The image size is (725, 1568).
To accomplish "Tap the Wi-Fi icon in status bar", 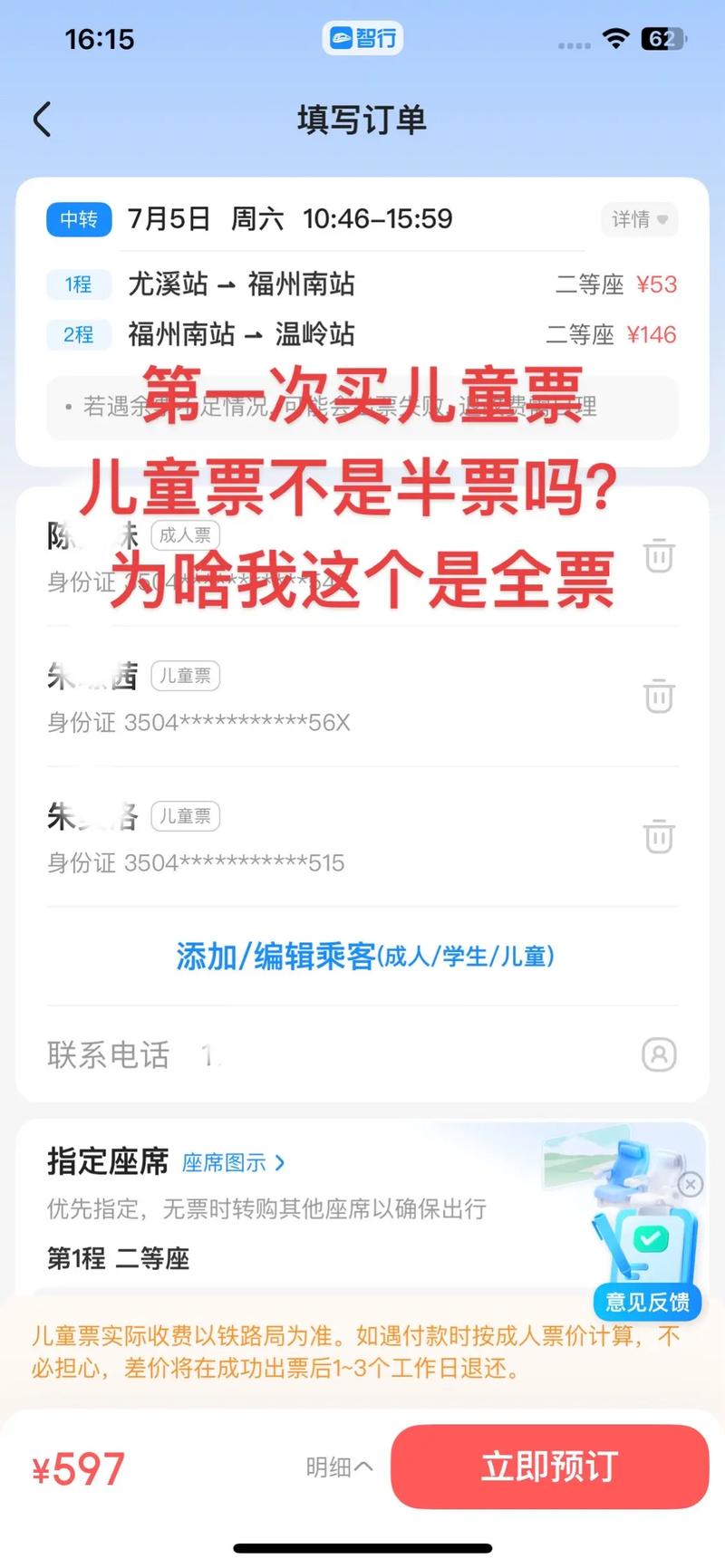I will [x=617, y=38].
